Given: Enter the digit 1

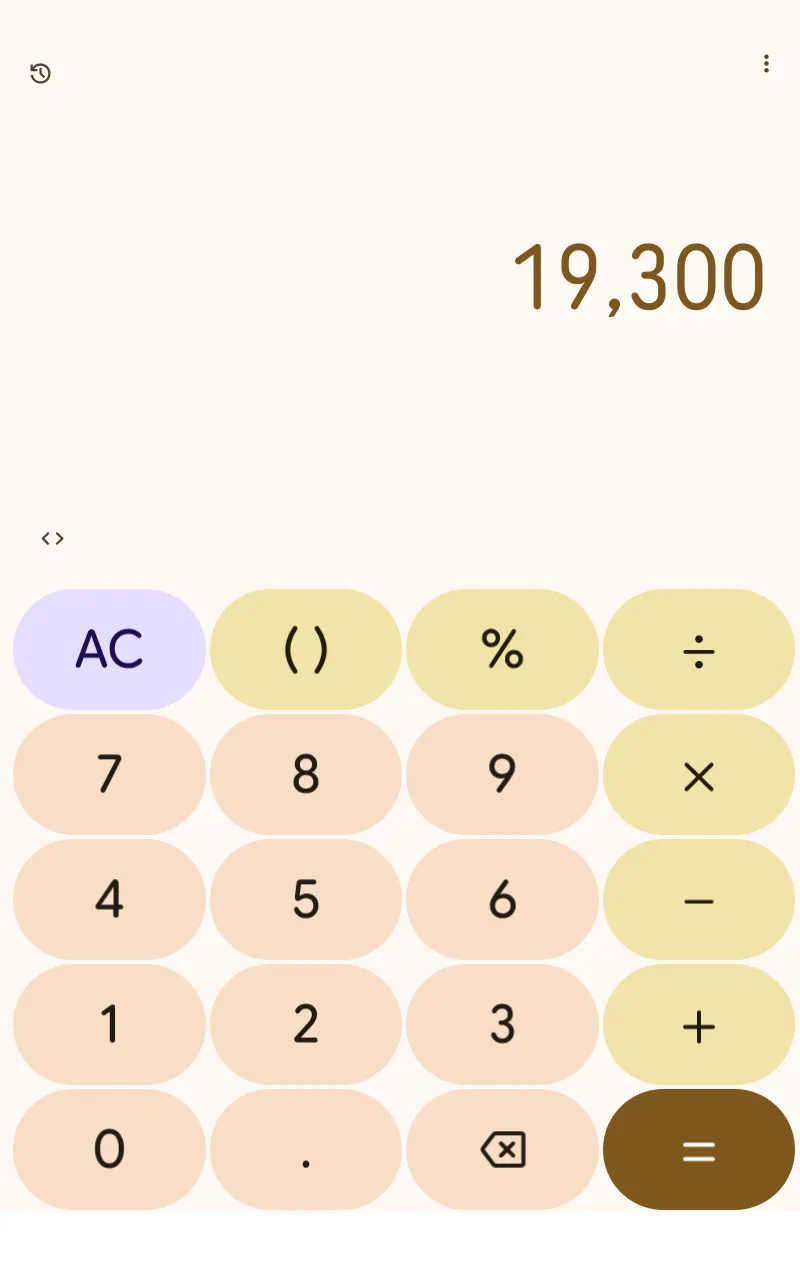Looking at the screenshot, I should coord(109,1024).
